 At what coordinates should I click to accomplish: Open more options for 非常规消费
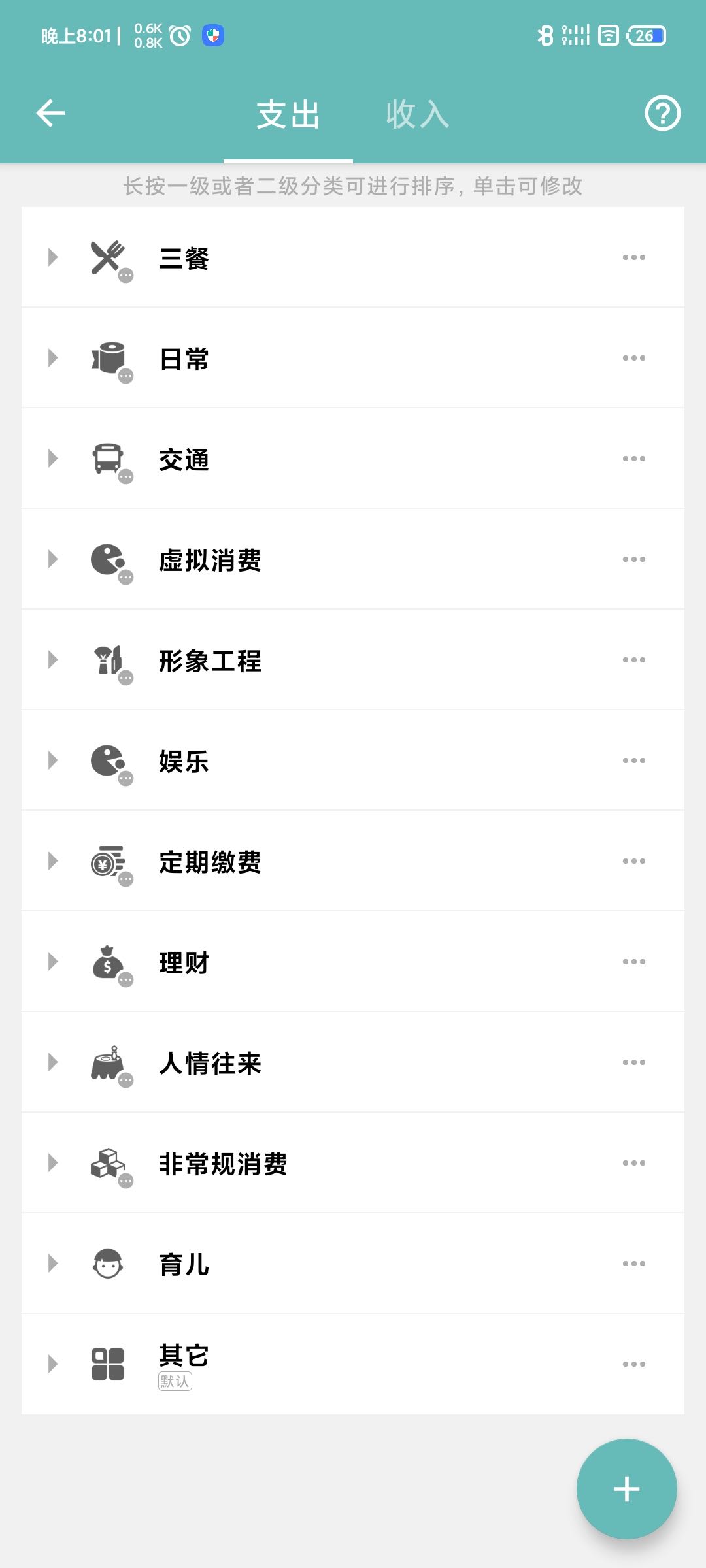tap(633, 1163)
